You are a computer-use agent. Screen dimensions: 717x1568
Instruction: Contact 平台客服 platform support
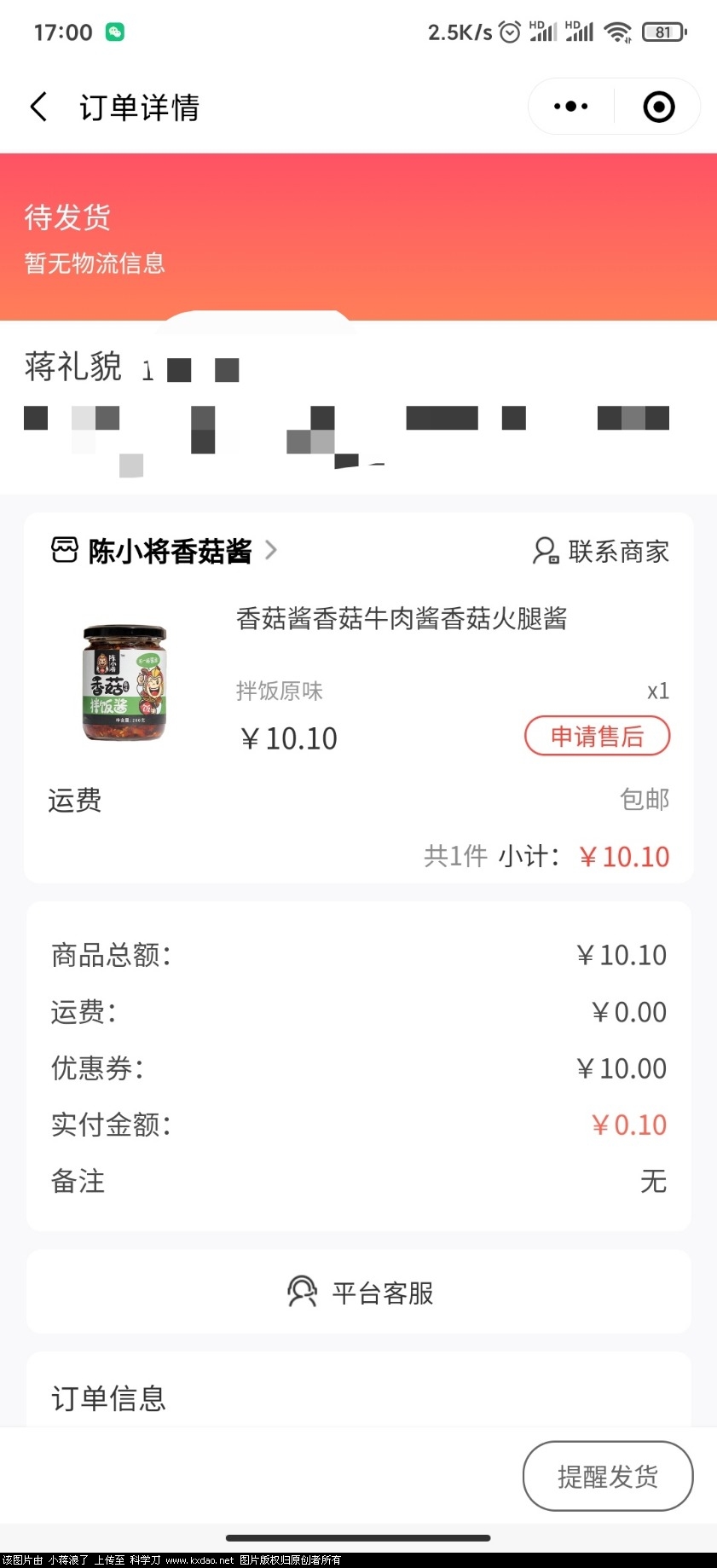[x=359, y=1293]
